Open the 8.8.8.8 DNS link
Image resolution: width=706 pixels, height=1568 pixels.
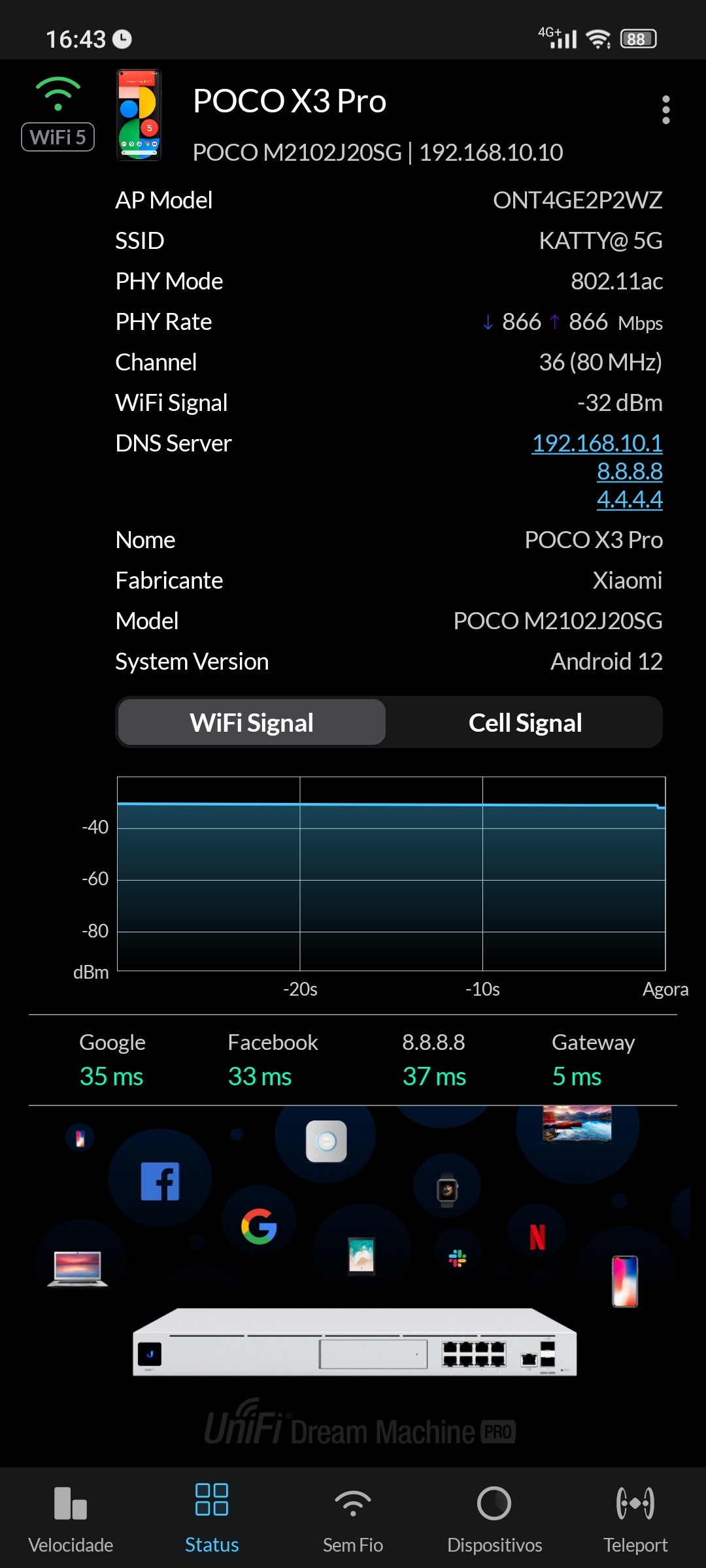pos(630,472)
